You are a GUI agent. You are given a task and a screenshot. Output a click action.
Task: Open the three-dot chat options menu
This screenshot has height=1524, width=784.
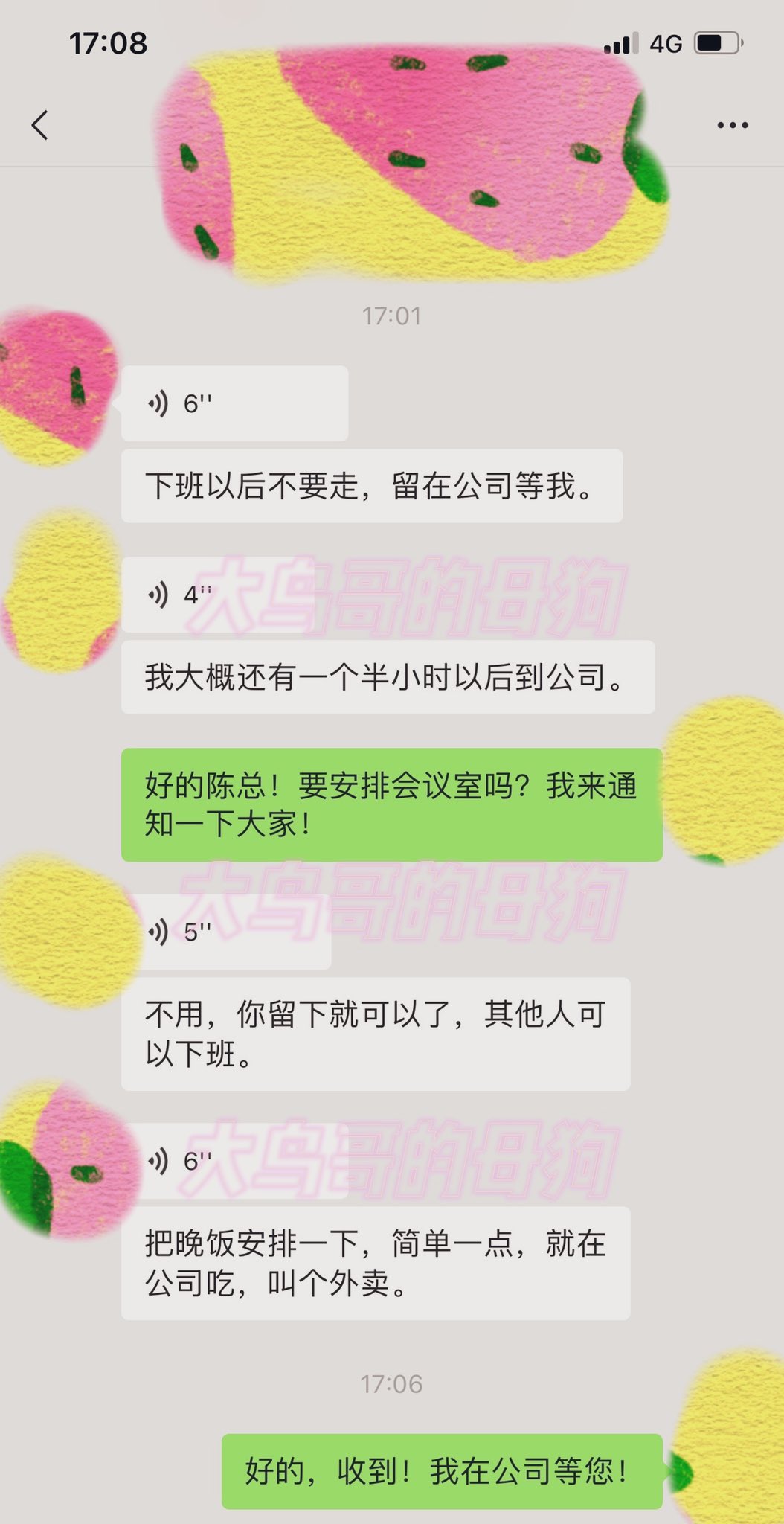point(733,125)
